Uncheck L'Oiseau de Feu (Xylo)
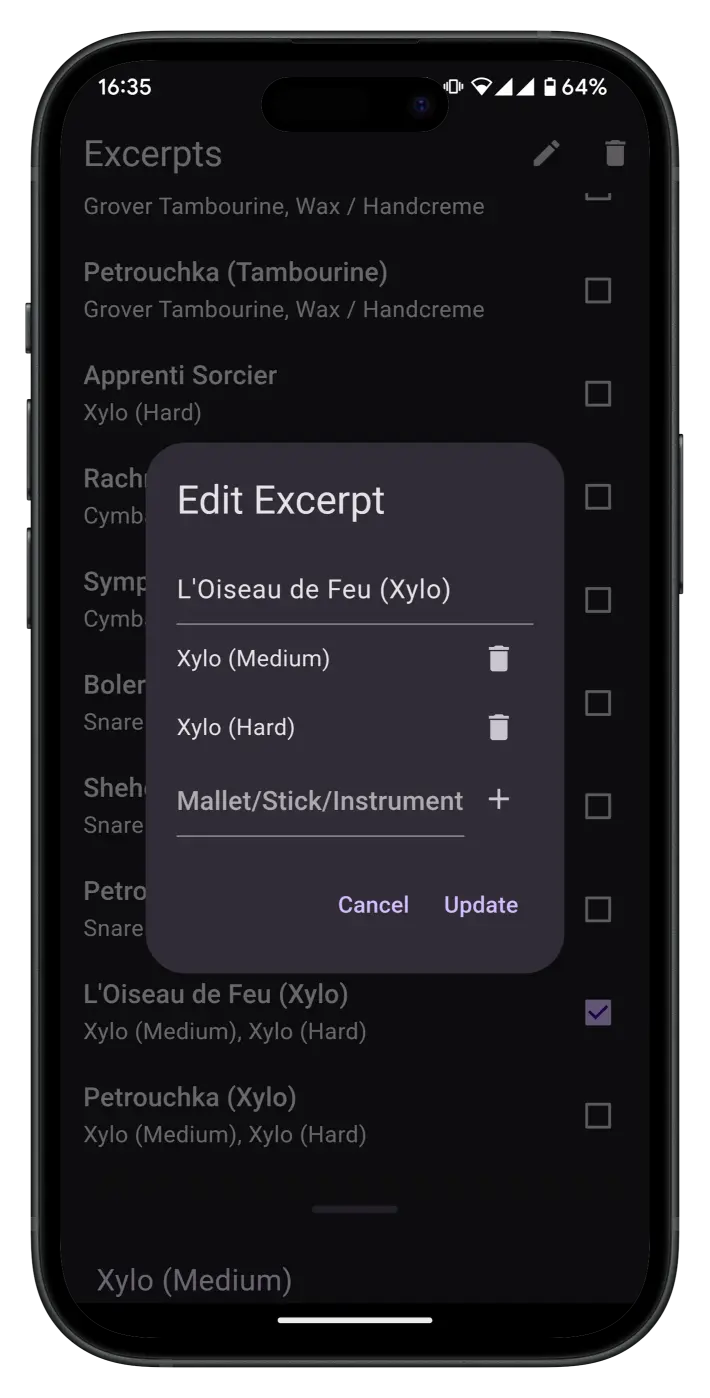The width and height of the screenshot is (710, 1398). tap(598, 1013)
